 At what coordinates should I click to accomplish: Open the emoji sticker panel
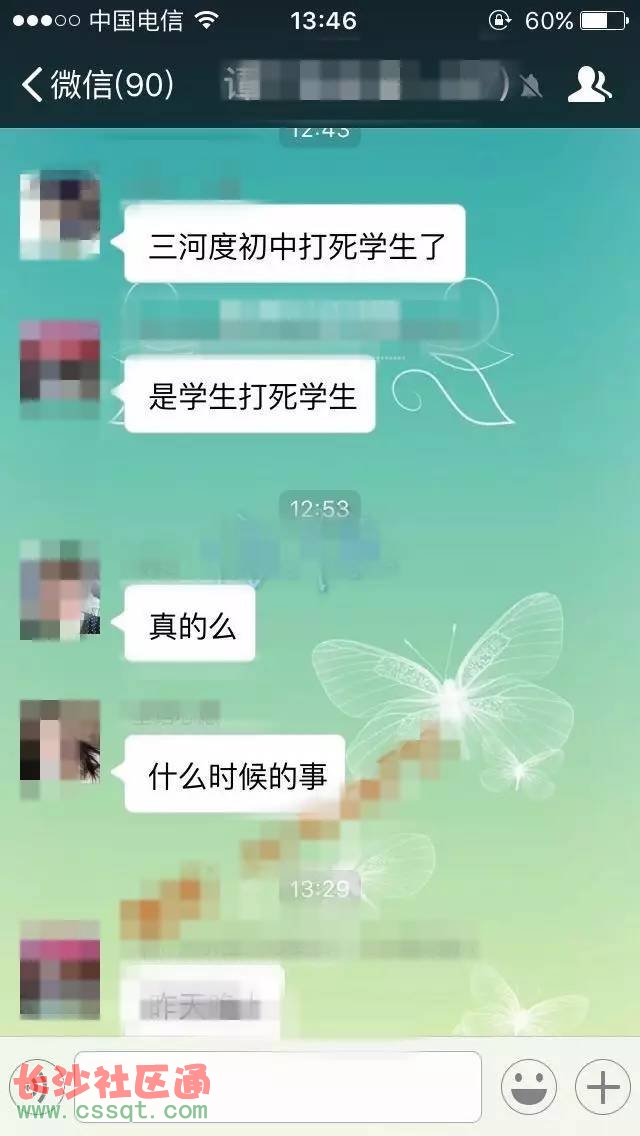(528, 1087)
